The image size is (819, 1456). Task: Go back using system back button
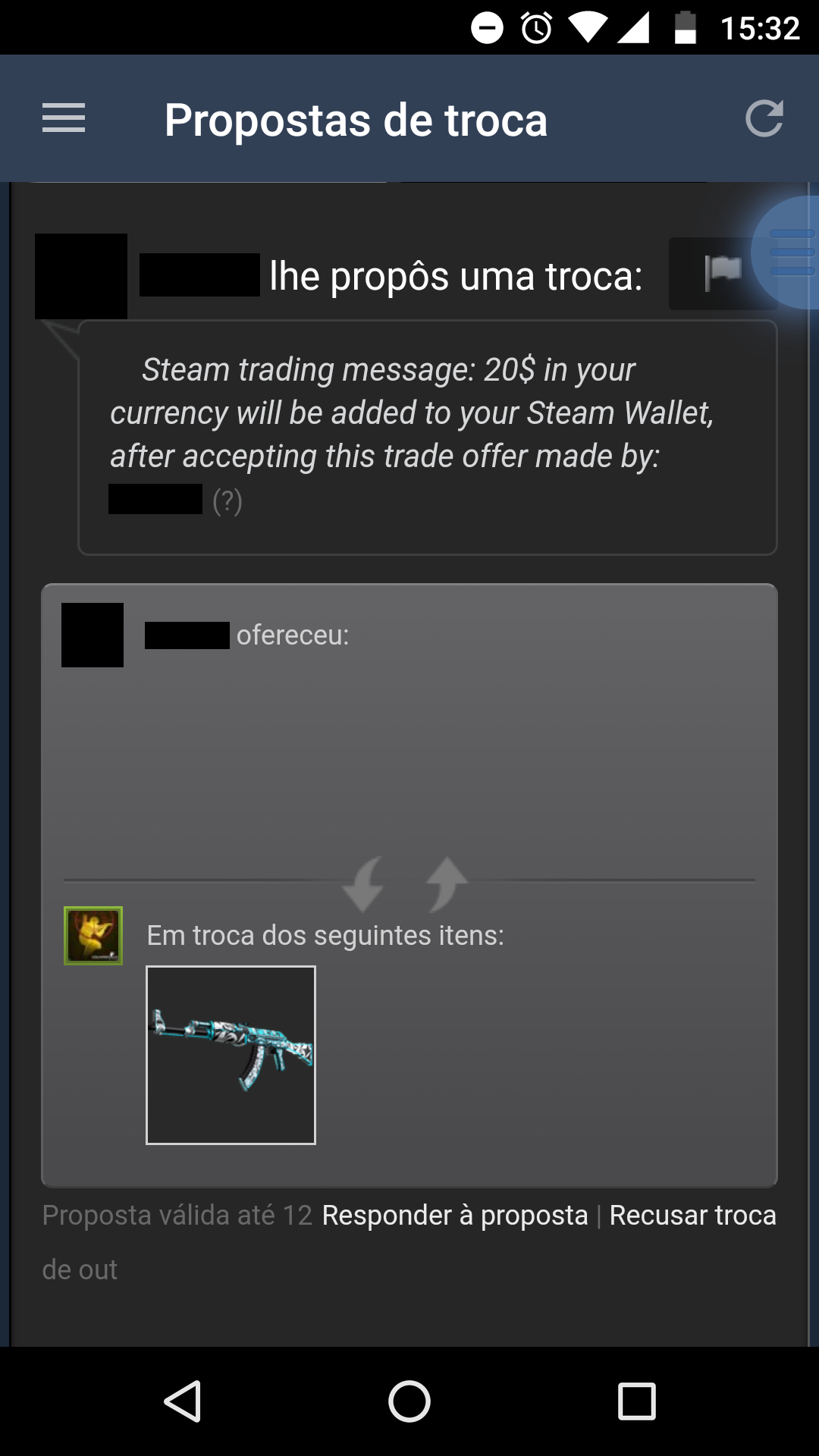(x=183, y=1401)
